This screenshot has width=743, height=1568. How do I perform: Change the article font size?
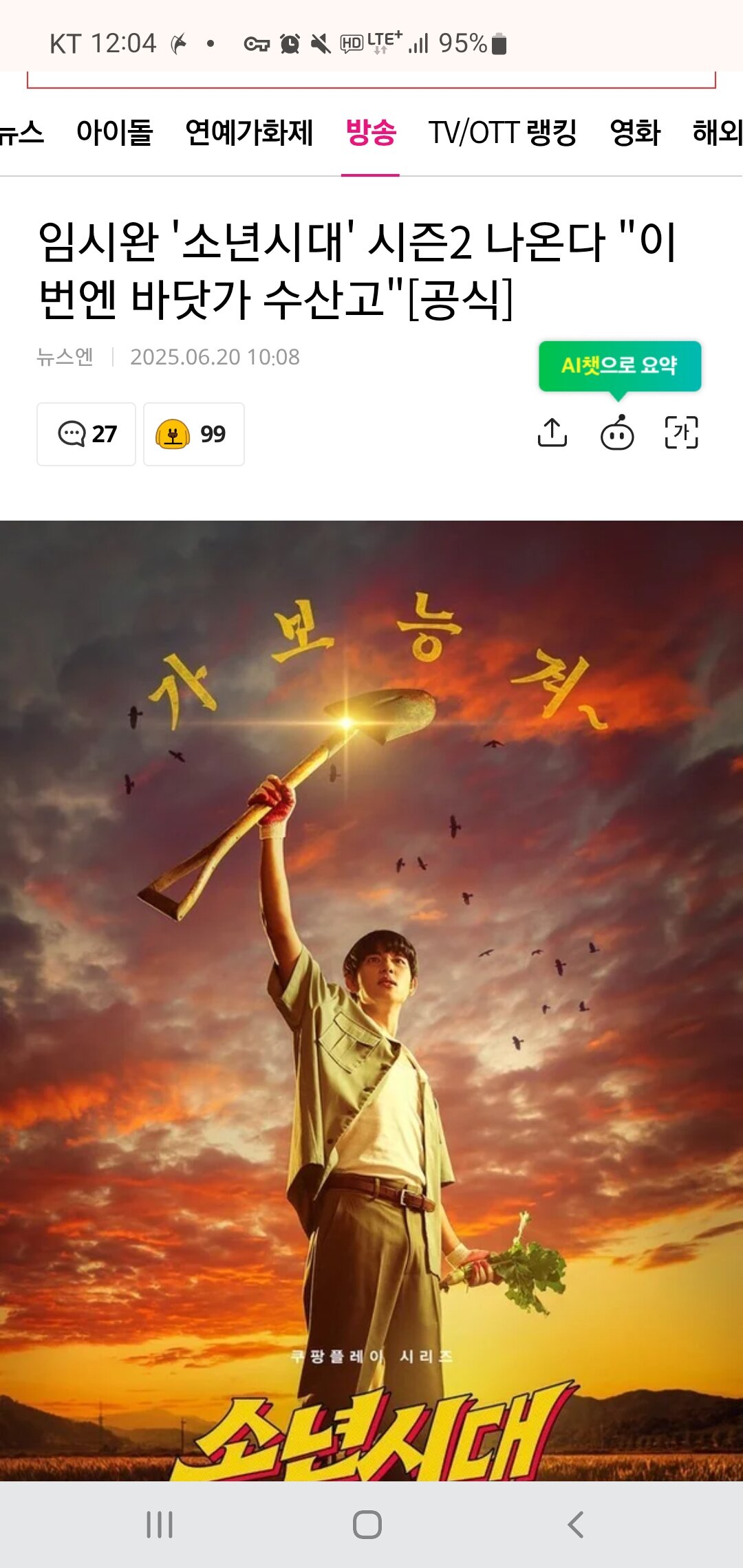(681, 433)
